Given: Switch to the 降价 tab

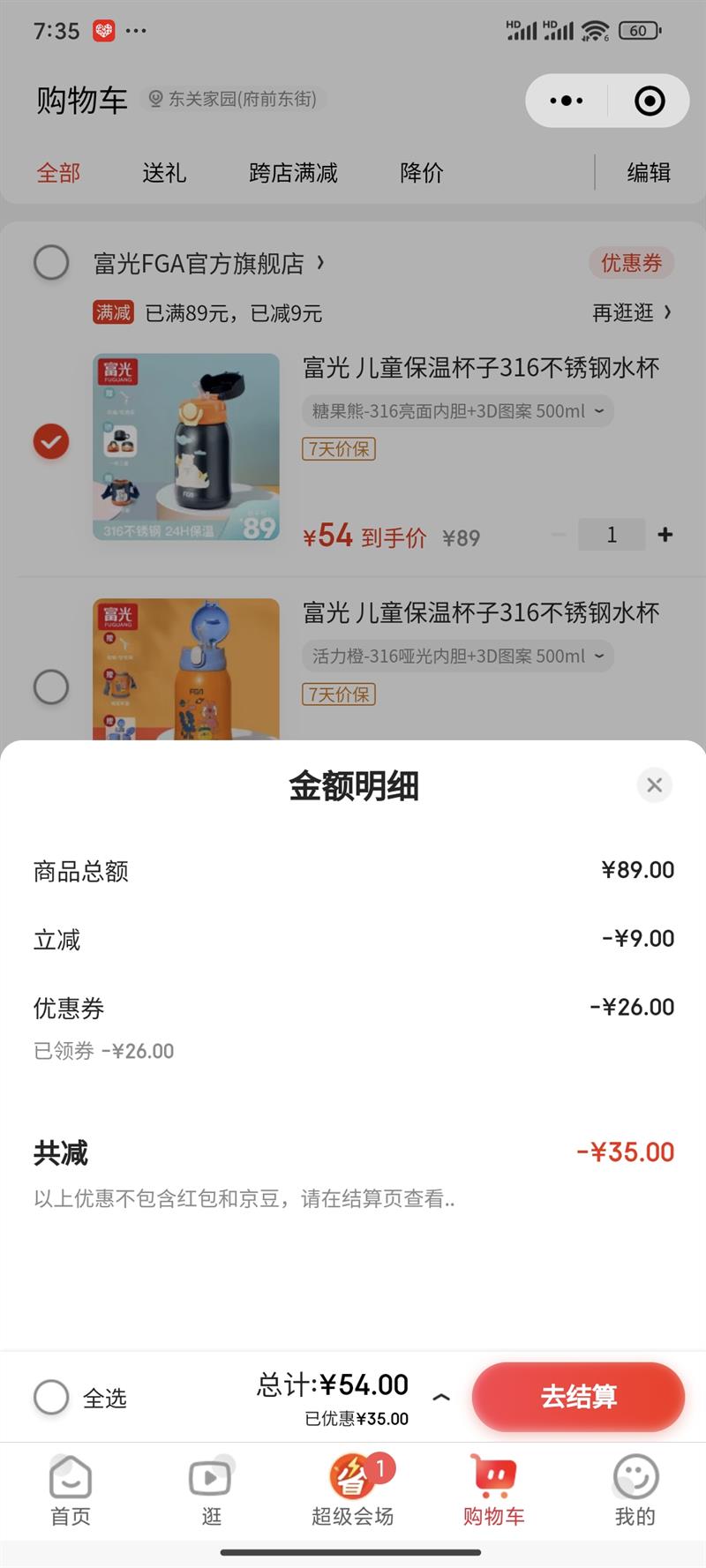Looking at the screenshot, I should (422, 173).
